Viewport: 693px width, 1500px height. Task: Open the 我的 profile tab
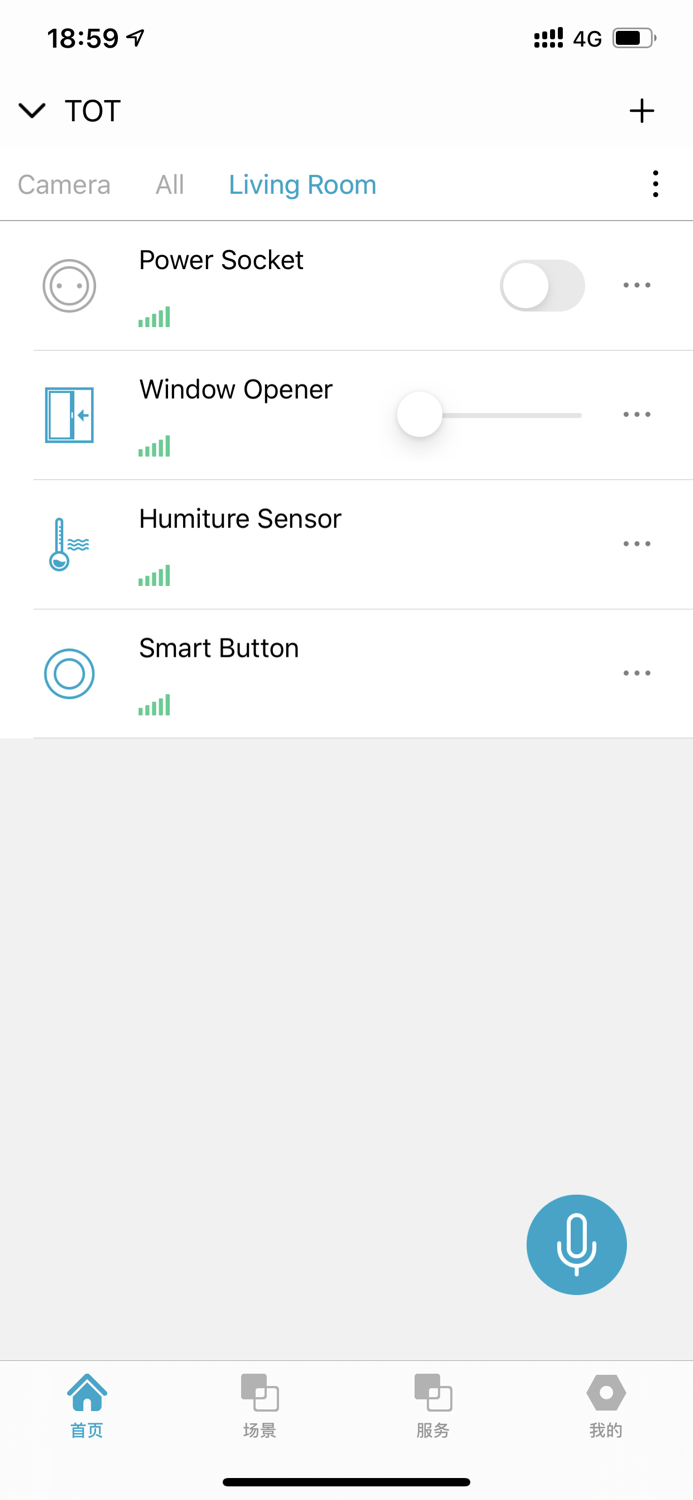pyautogui.click(x=606, y=1405)
